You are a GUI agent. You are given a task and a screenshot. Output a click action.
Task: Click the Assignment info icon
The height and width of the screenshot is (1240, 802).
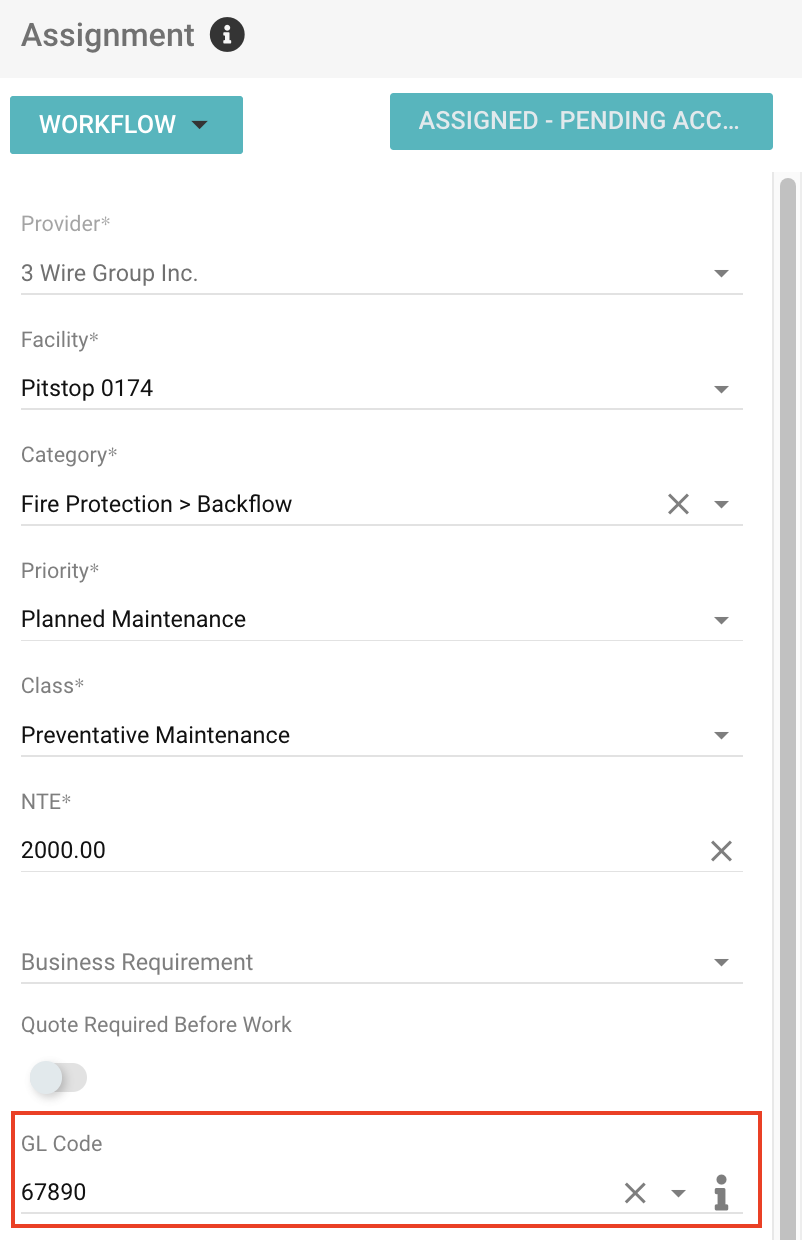(227, 34)
